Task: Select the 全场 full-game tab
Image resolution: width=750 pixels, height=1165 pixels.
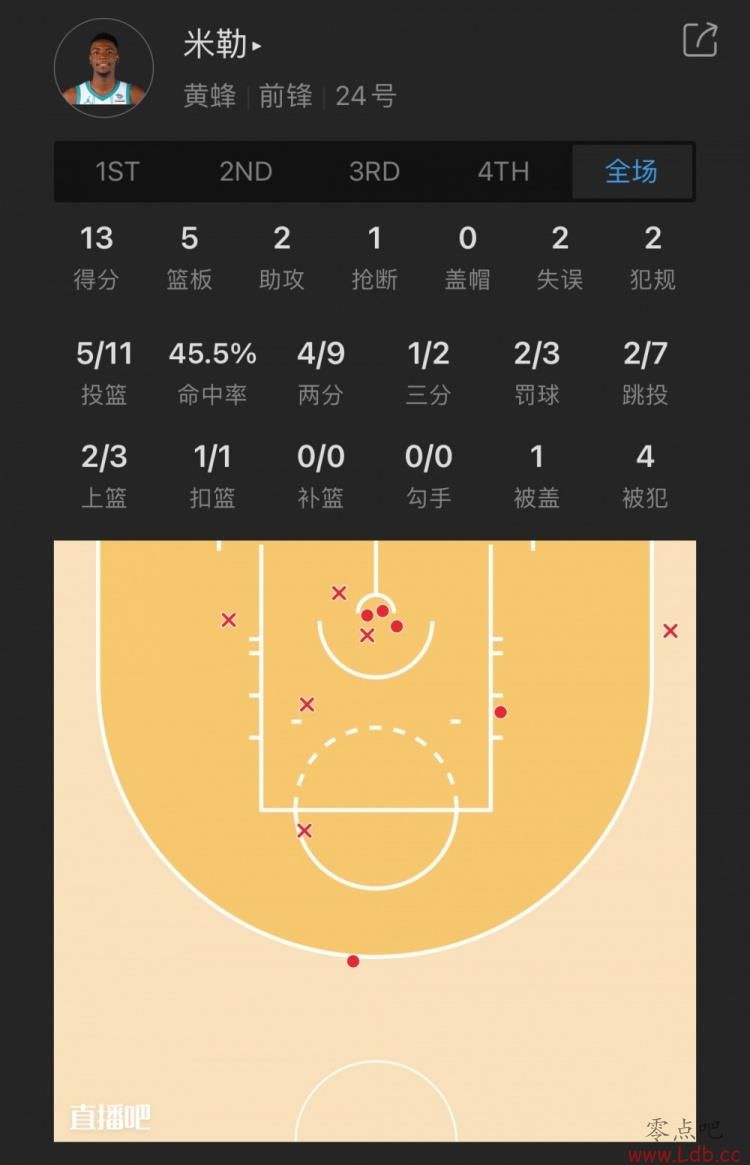Action: (x=632, y=172)
